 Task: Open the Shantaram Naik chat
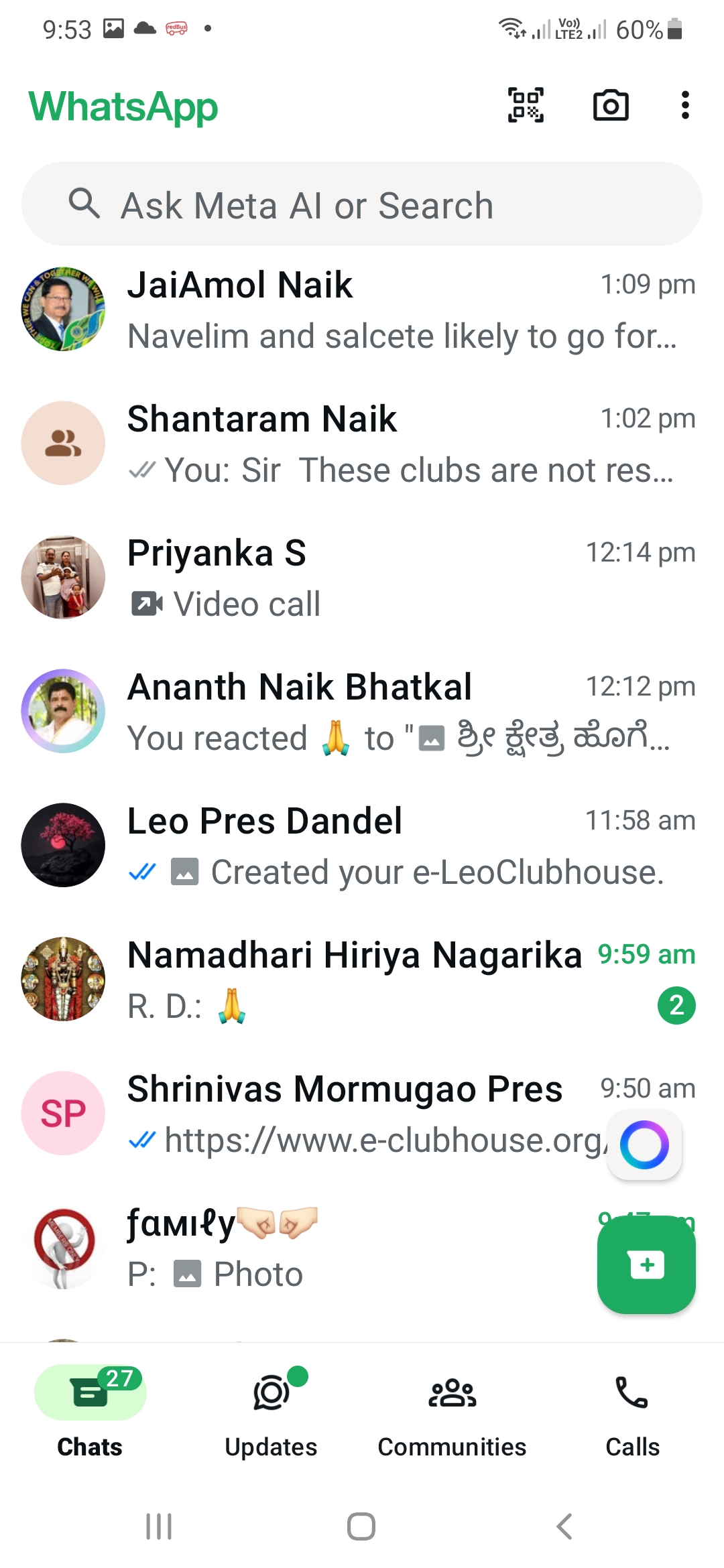click(x=402, y=444)
